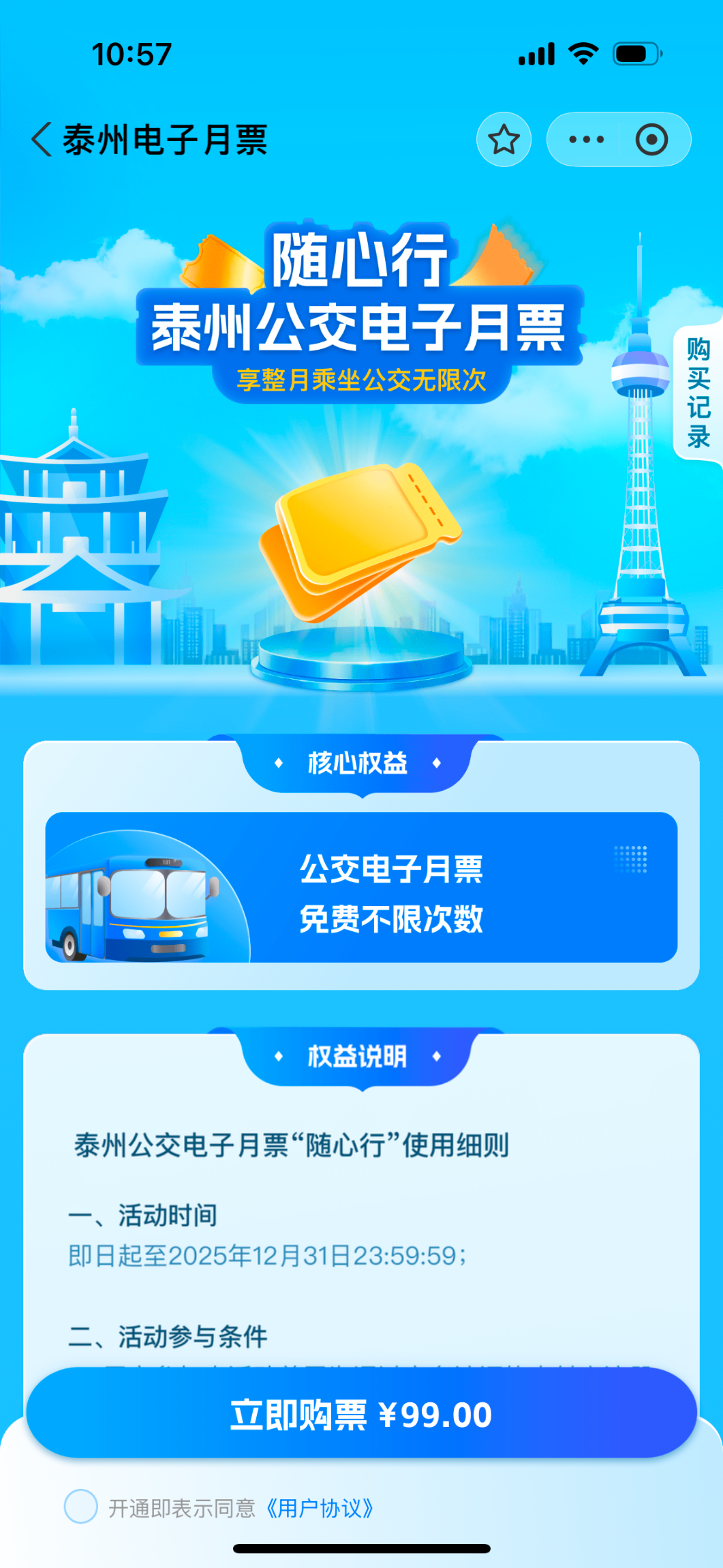Viewport: 723px width, 1568px height.
Task: Tap 立即购票 ¥99.00 to buy
Action: (361, 1414)
